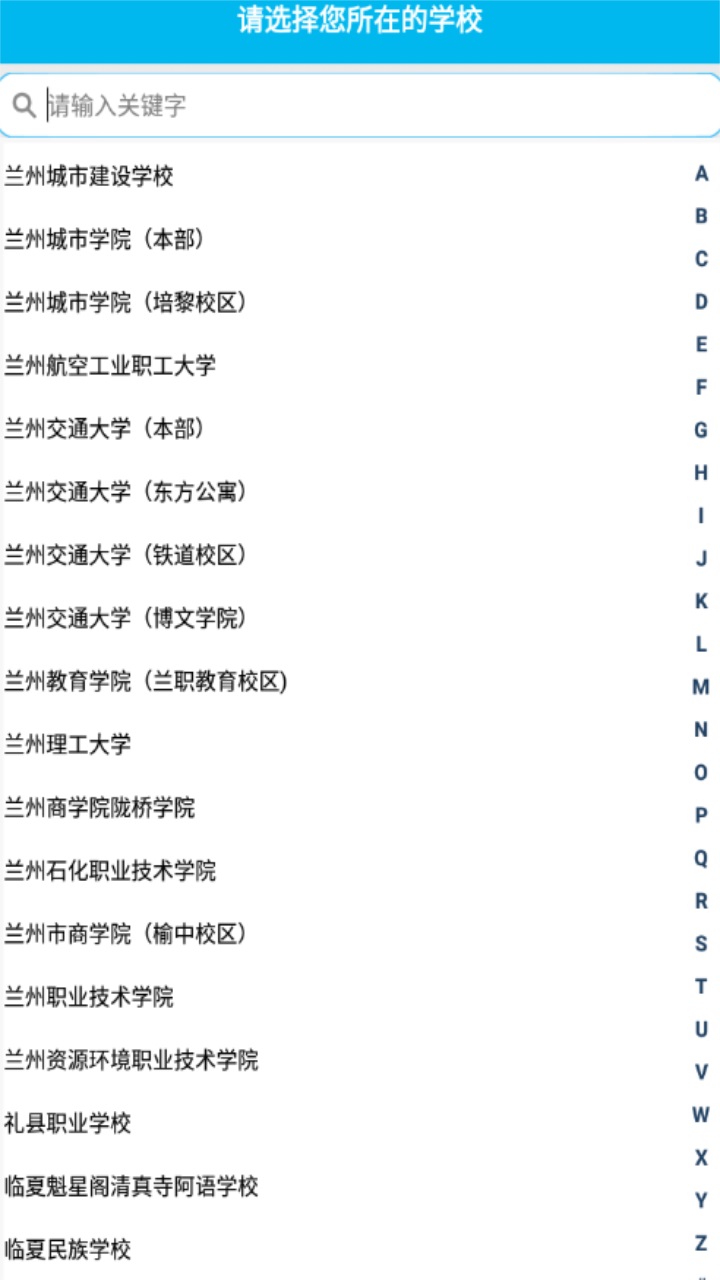Pick 兰州航空工业职工大学

pyautogui.click(x=340, y=365)
